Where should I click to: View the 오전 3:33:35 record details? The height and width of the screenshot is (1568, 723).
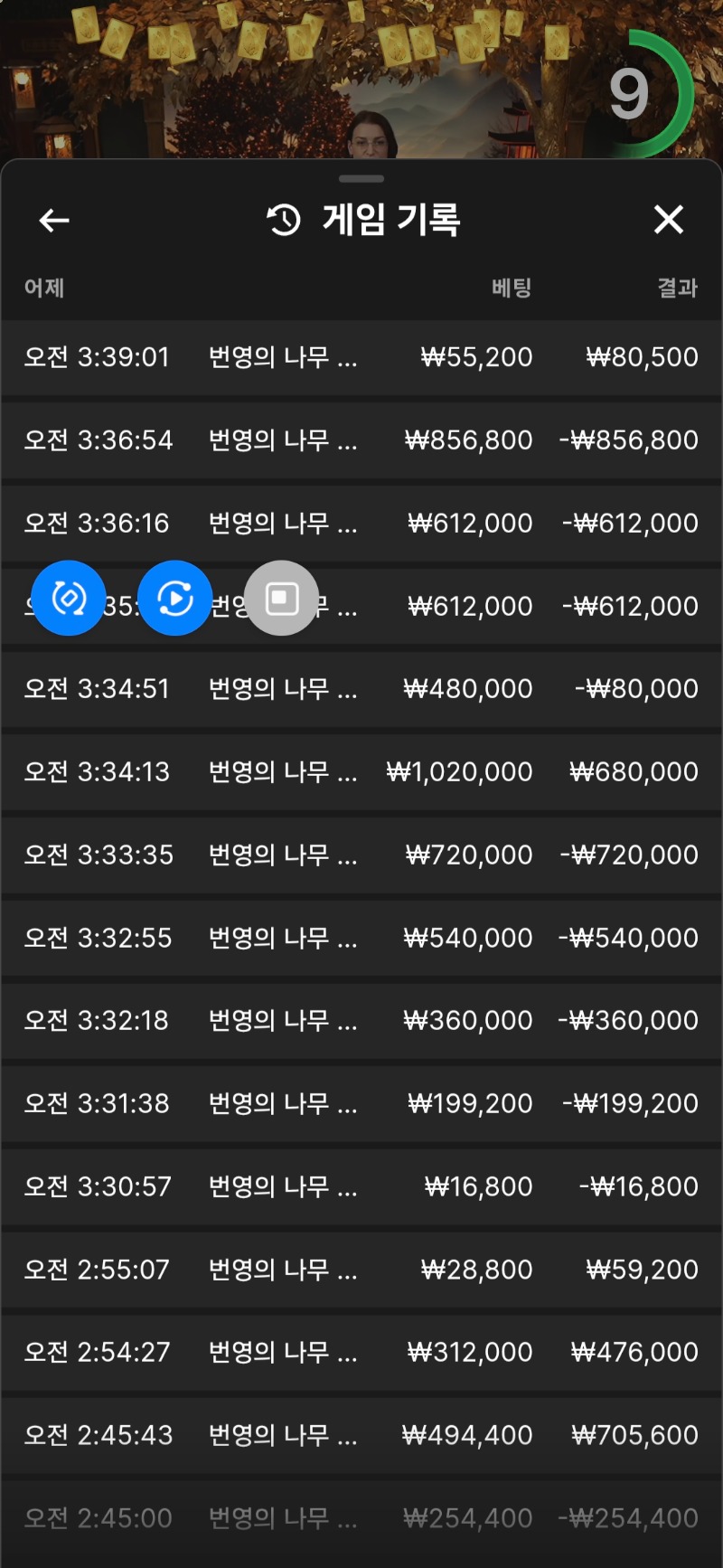tap(361, 855)
